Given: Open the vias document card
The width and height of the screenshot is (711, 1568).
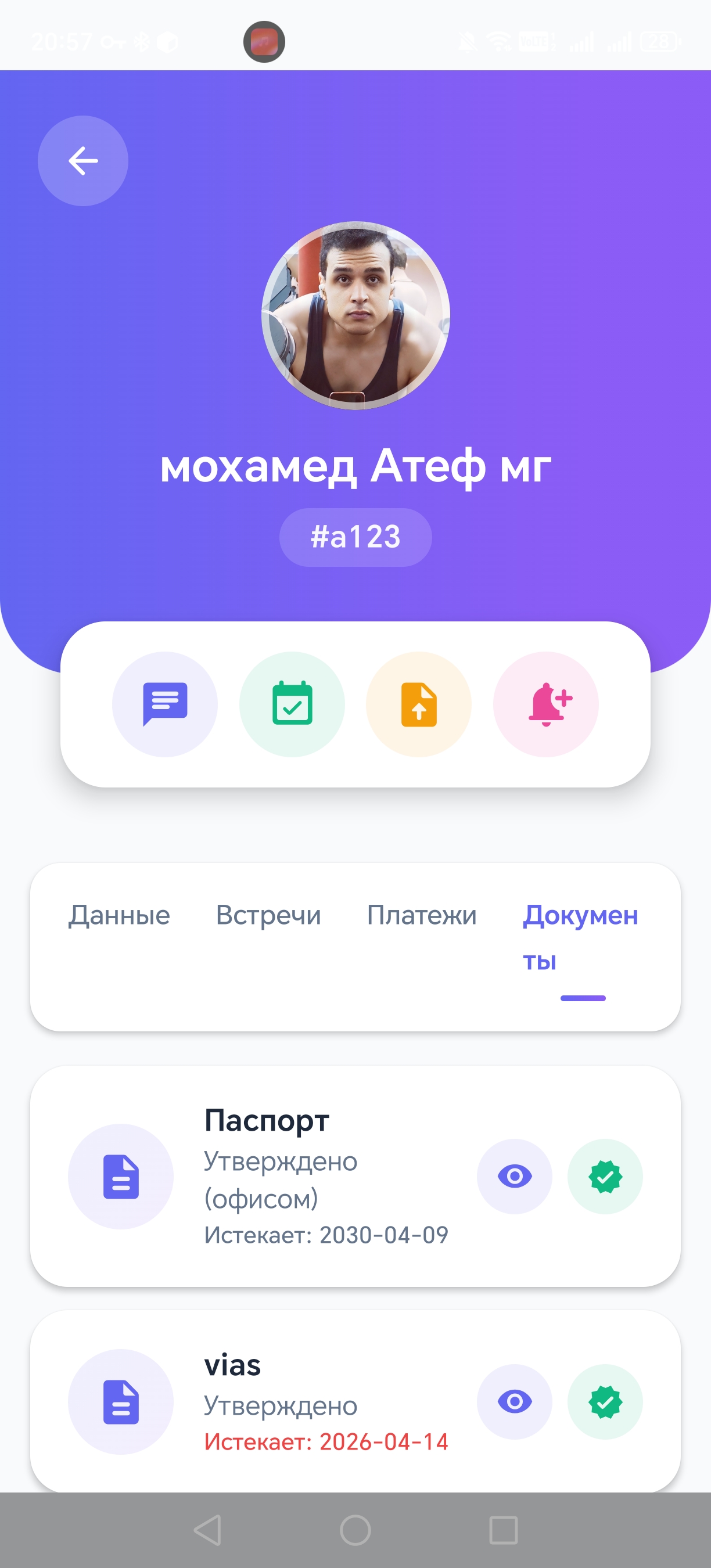Looking at the screenshot, I should point(355,1401).
